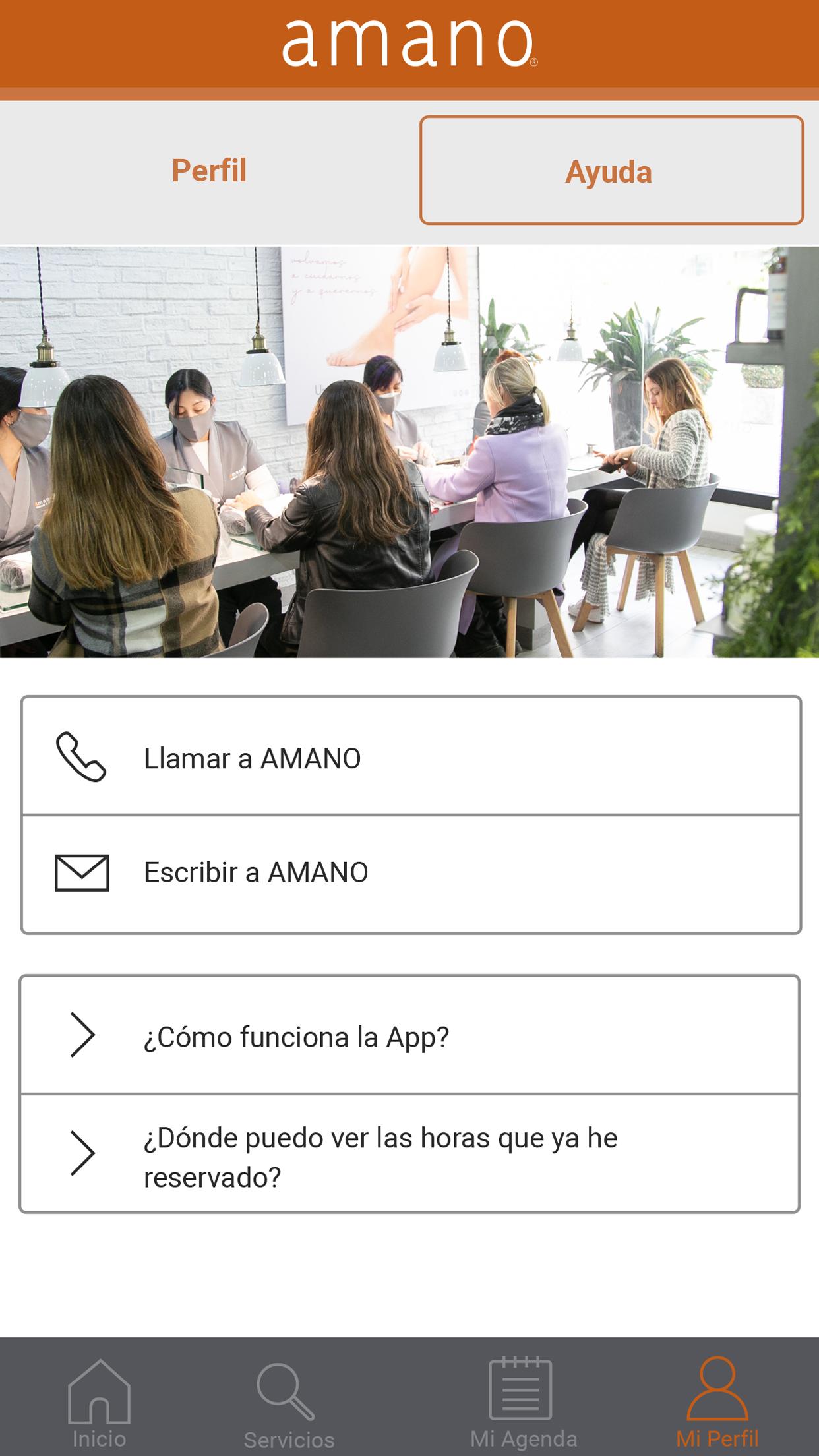Switch to the Perfil tab
This screenshot has height=1456, width=819.
[209, 170]
